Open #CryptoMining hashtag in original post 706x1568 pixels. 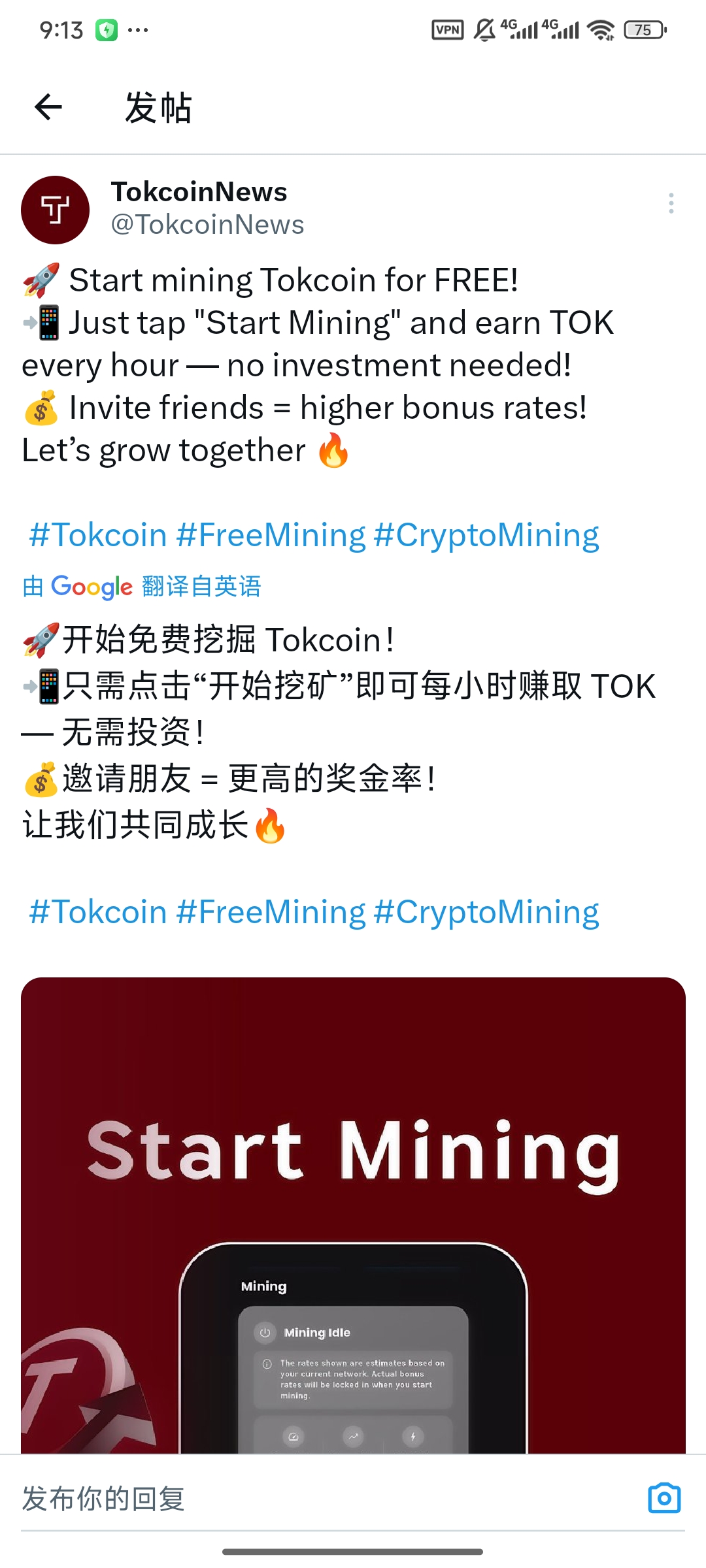click(x=486, y=535)
